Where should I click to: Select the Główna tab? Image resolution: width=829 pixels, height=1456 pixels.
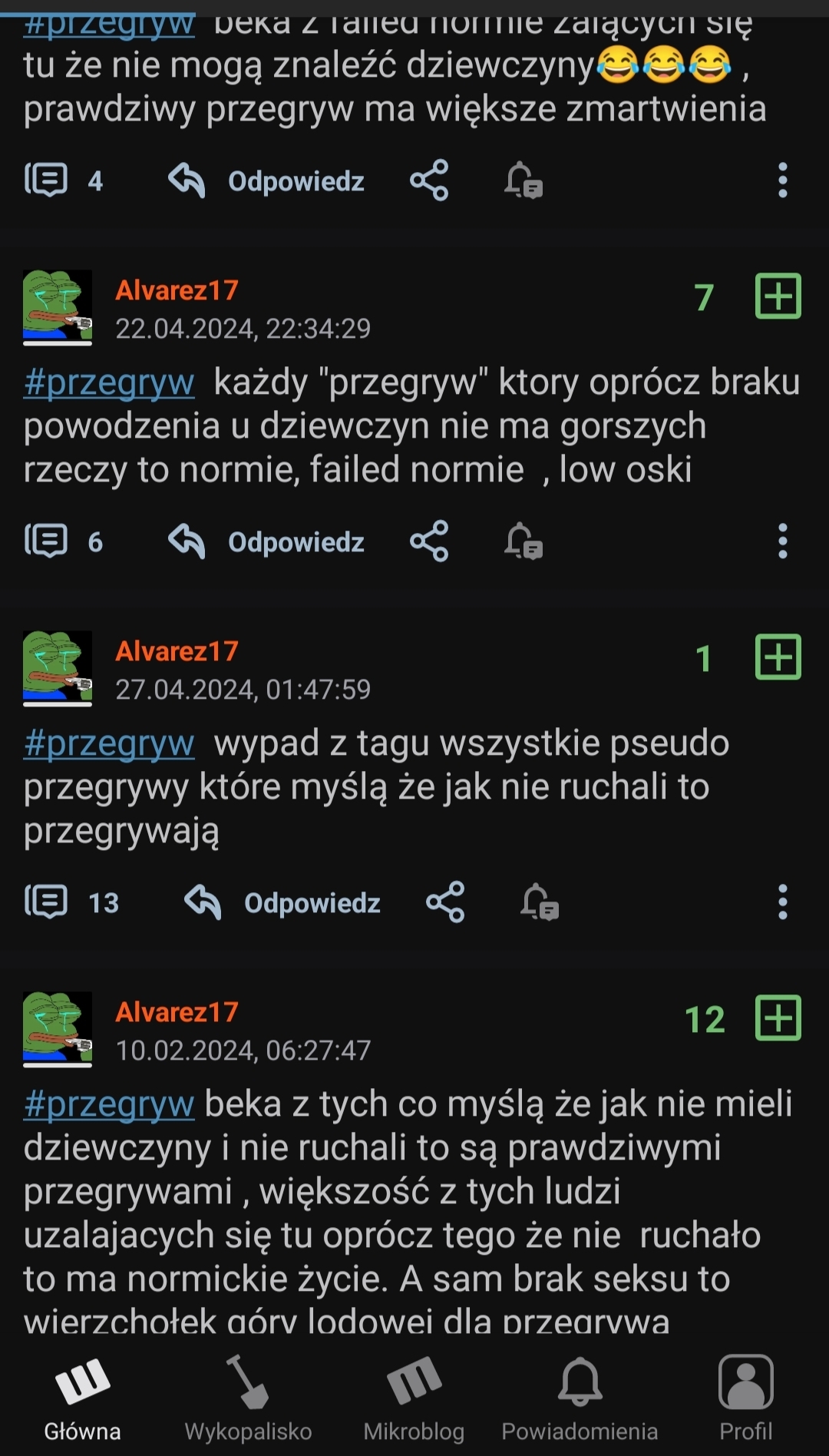82,1399
